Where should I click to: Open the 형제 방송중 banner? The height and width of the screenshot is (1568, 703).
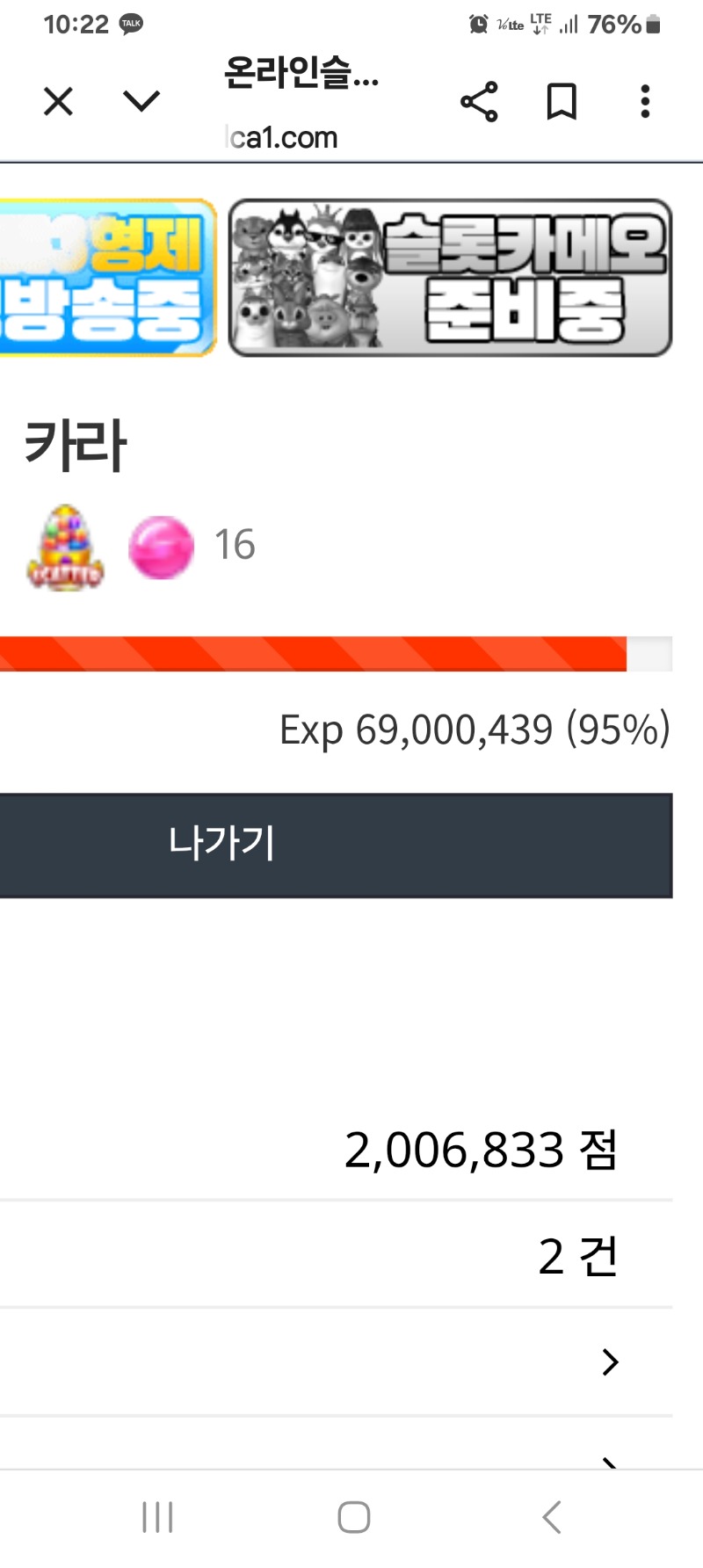tap(107, 278)
